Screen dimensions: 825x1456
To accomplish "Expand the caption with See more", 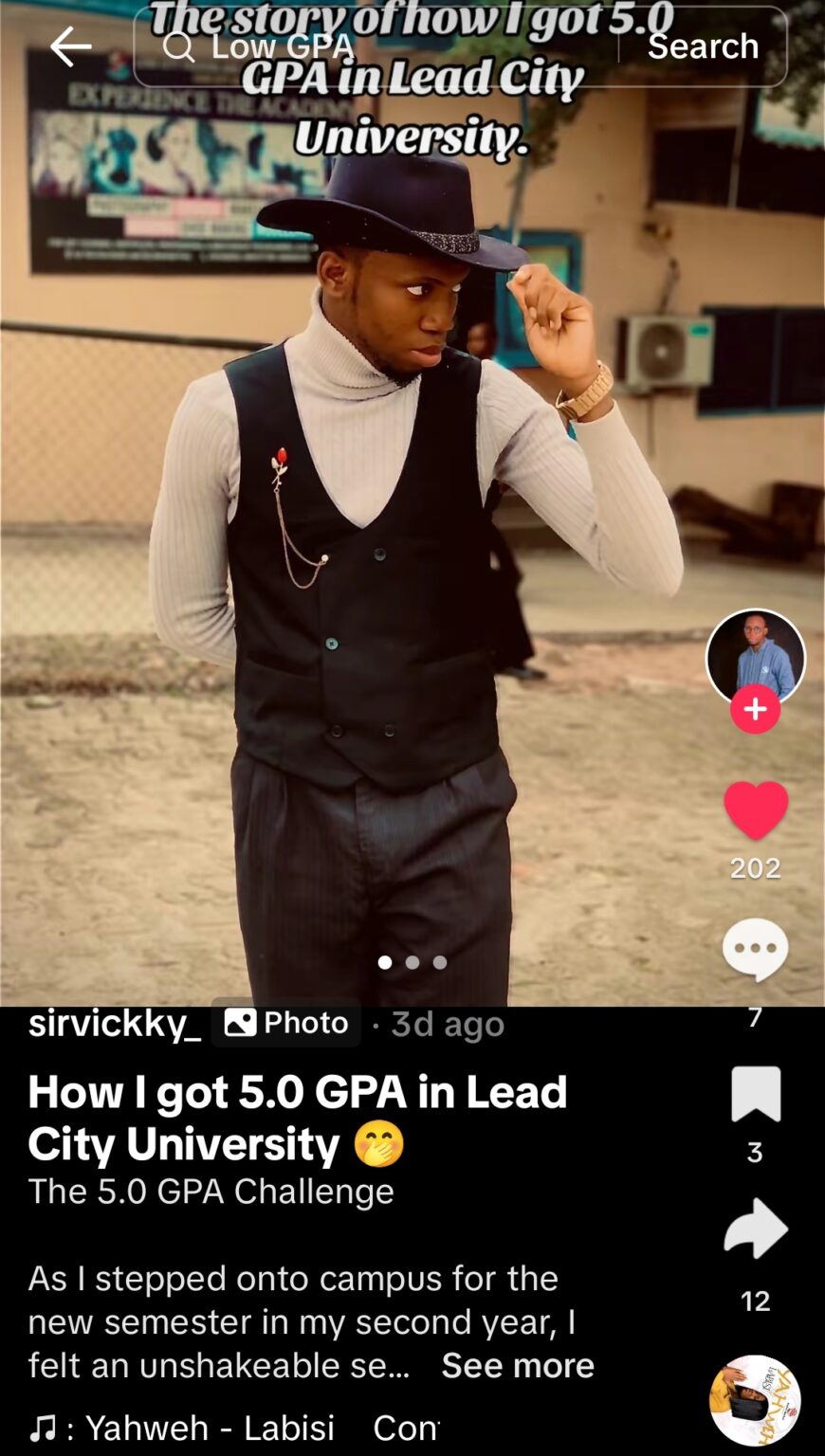I will click(517, 1365).
